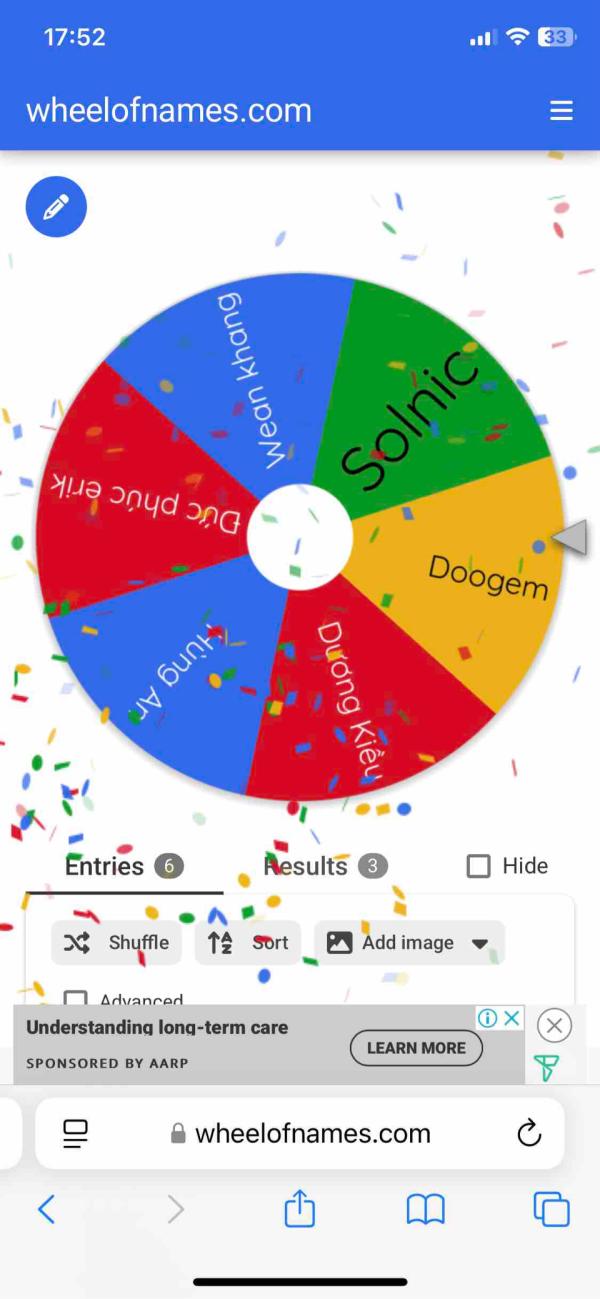Spin the names wheel
600x1299 pixels.
click(x=300, y=538)
